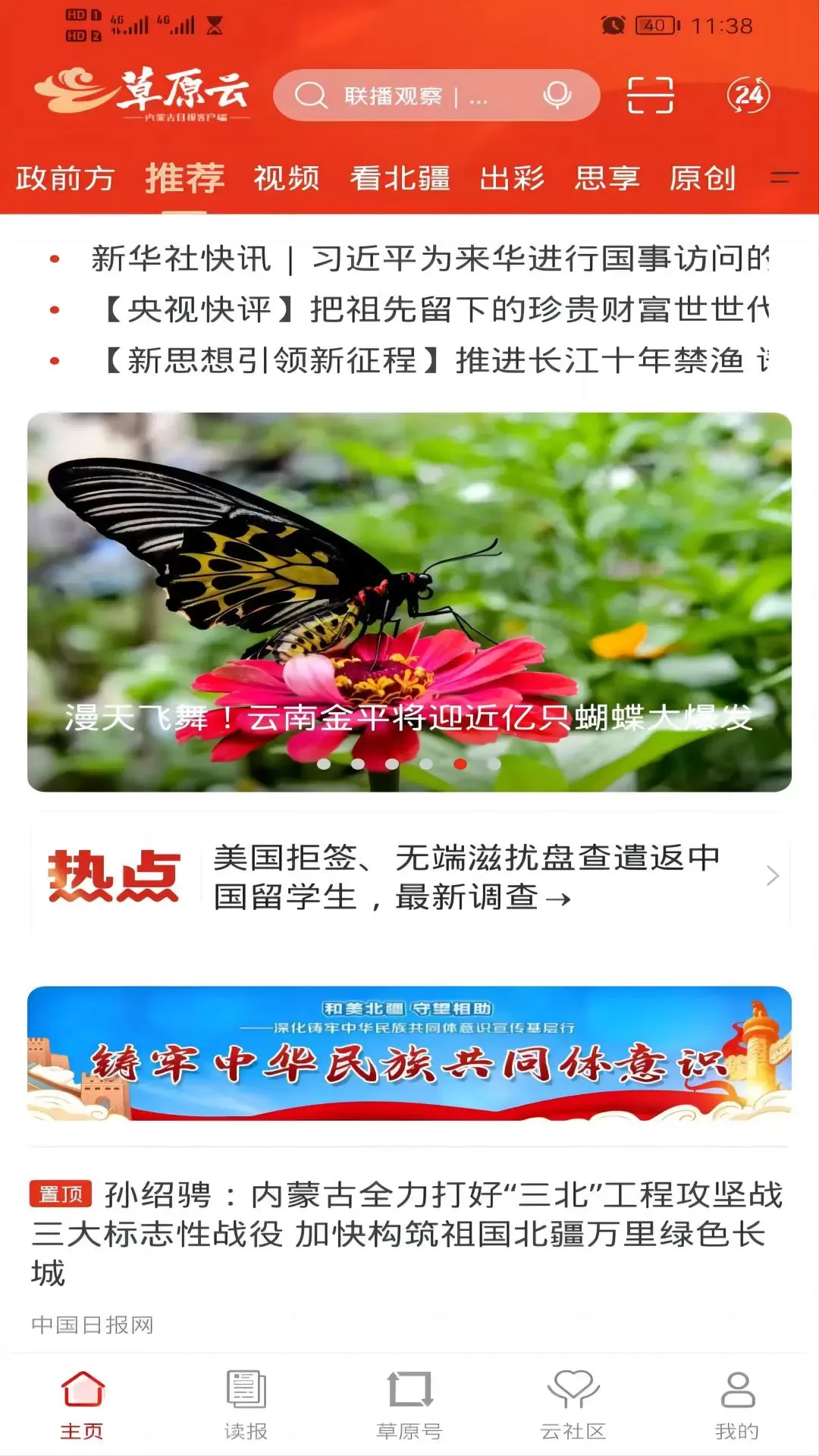Open the 新华社快讯 headline
This screenshot has height=1456, width=819.
[x=428, y=259]
